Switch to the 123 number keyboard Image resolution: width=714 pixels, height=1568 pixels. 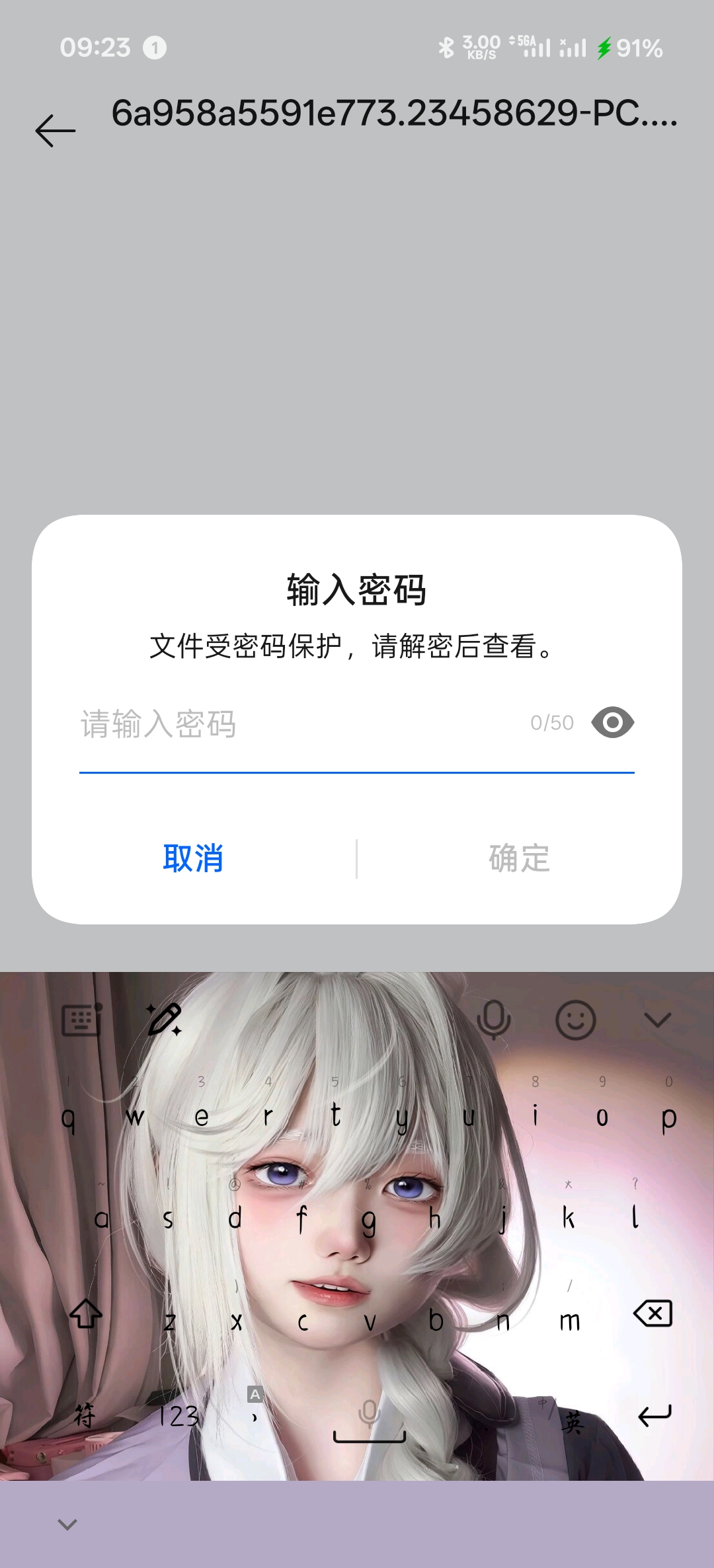[178, 1415]
